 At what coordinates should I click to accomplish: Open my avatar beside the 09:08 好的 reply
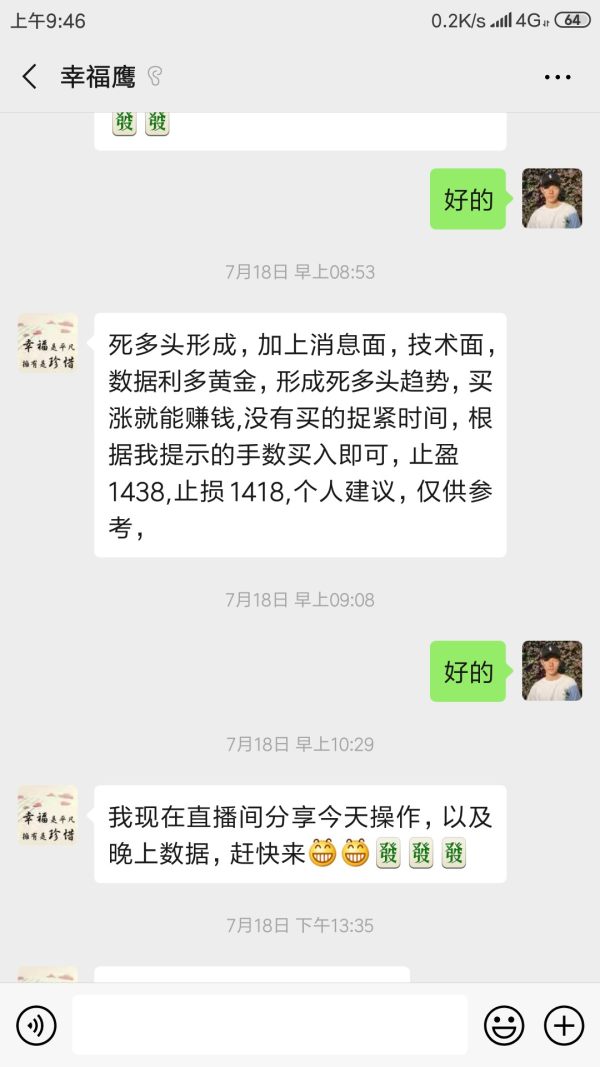coord(552,671)
